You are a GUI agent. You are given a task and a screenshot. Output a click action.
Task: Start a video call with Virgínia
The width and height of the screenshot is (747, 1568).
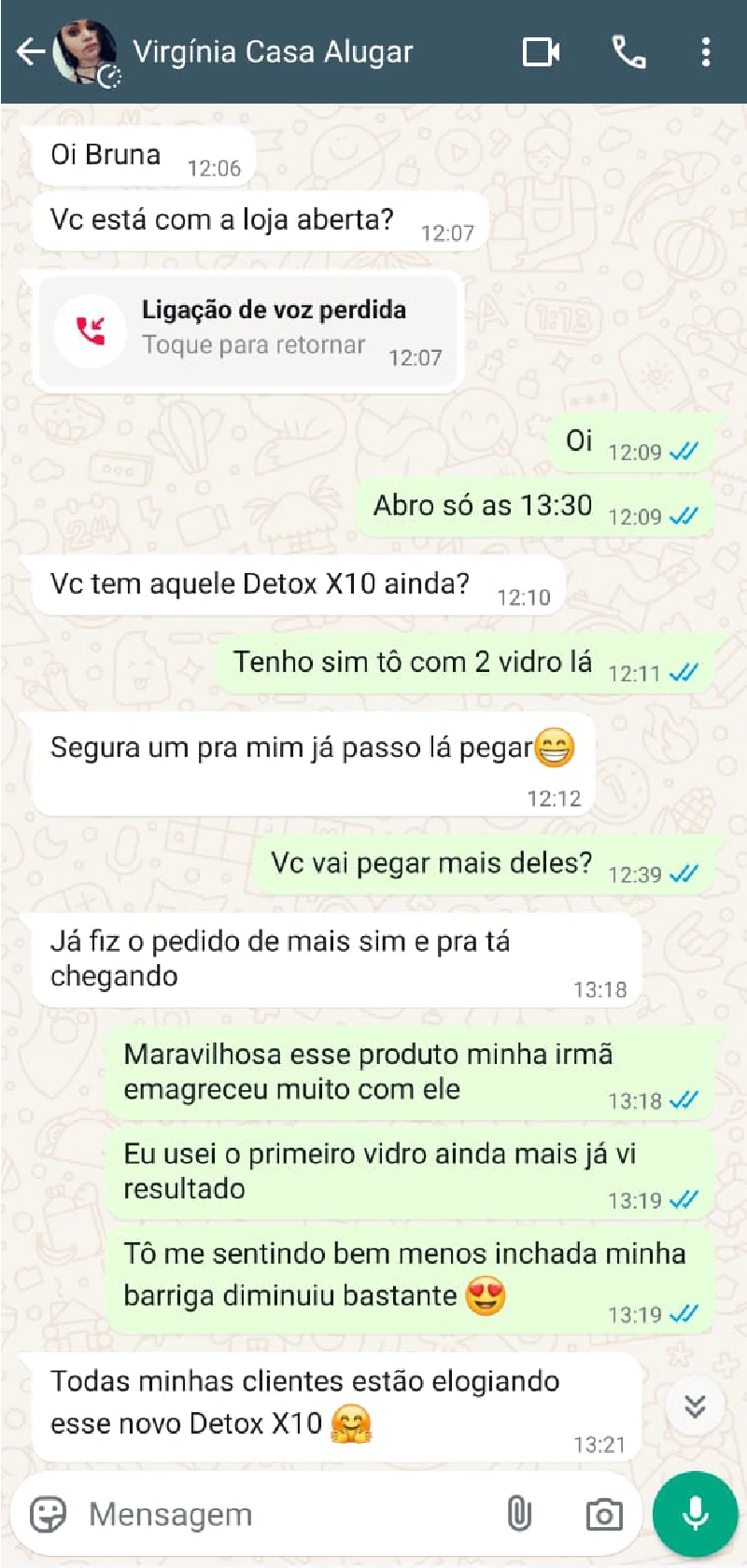(541, 52)
